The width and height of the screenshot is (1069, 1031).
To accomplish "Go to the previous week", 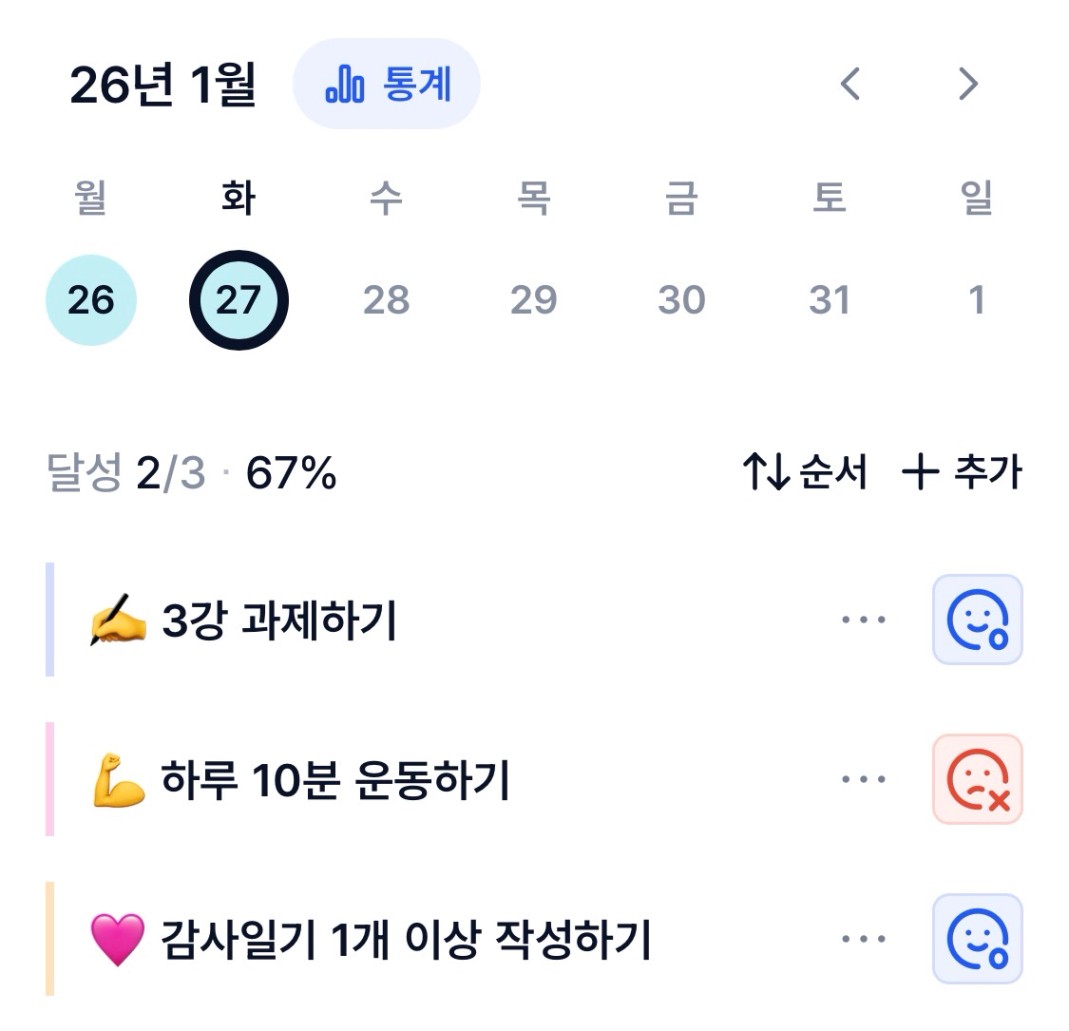I will coord(850,85).
